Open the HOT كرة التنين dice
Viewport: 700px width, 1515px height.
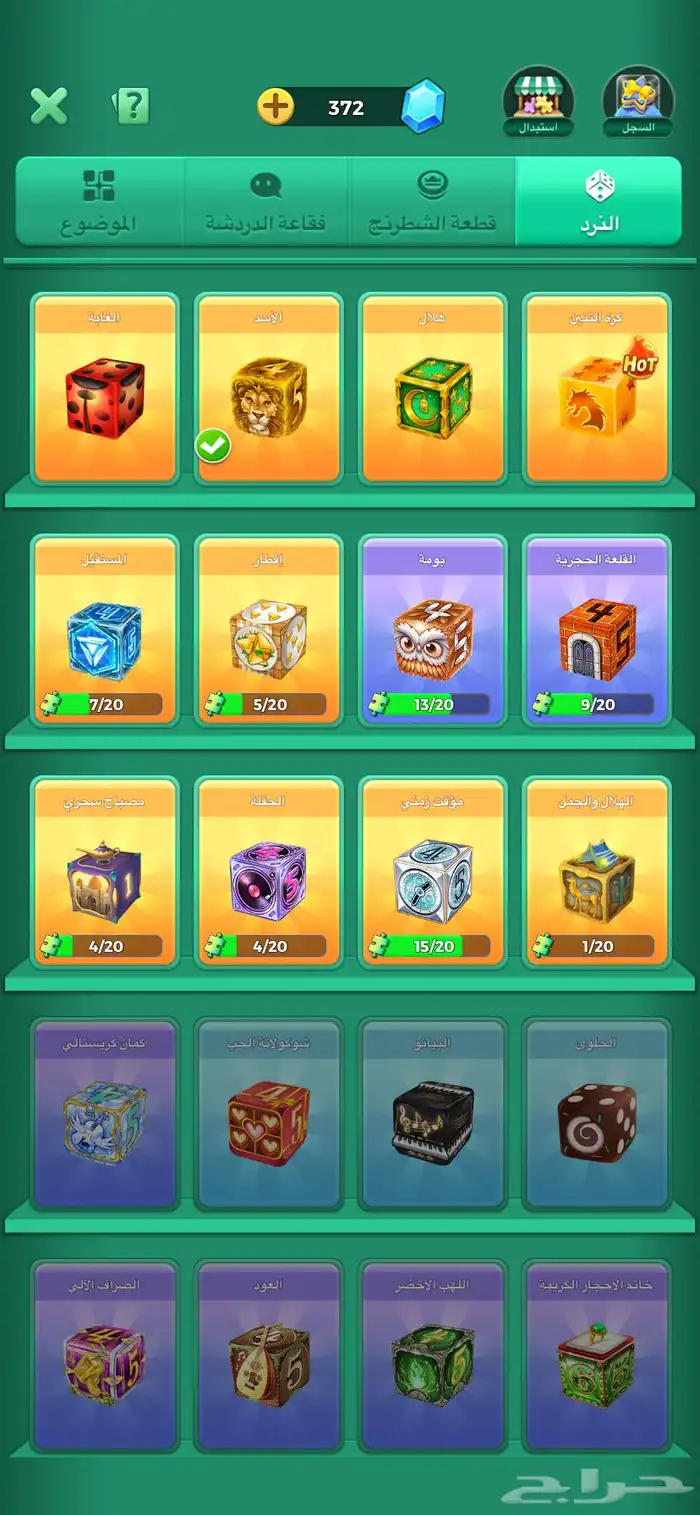pos(597,389)
